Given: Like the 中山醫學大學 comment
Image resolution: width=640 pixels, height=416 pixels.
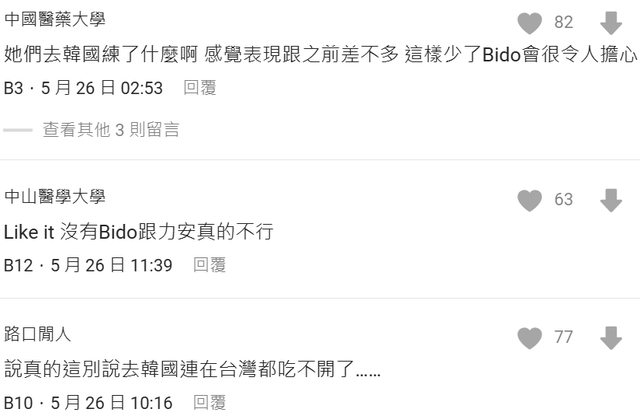Looking at the screenshot, I should [x=530, y=200].
